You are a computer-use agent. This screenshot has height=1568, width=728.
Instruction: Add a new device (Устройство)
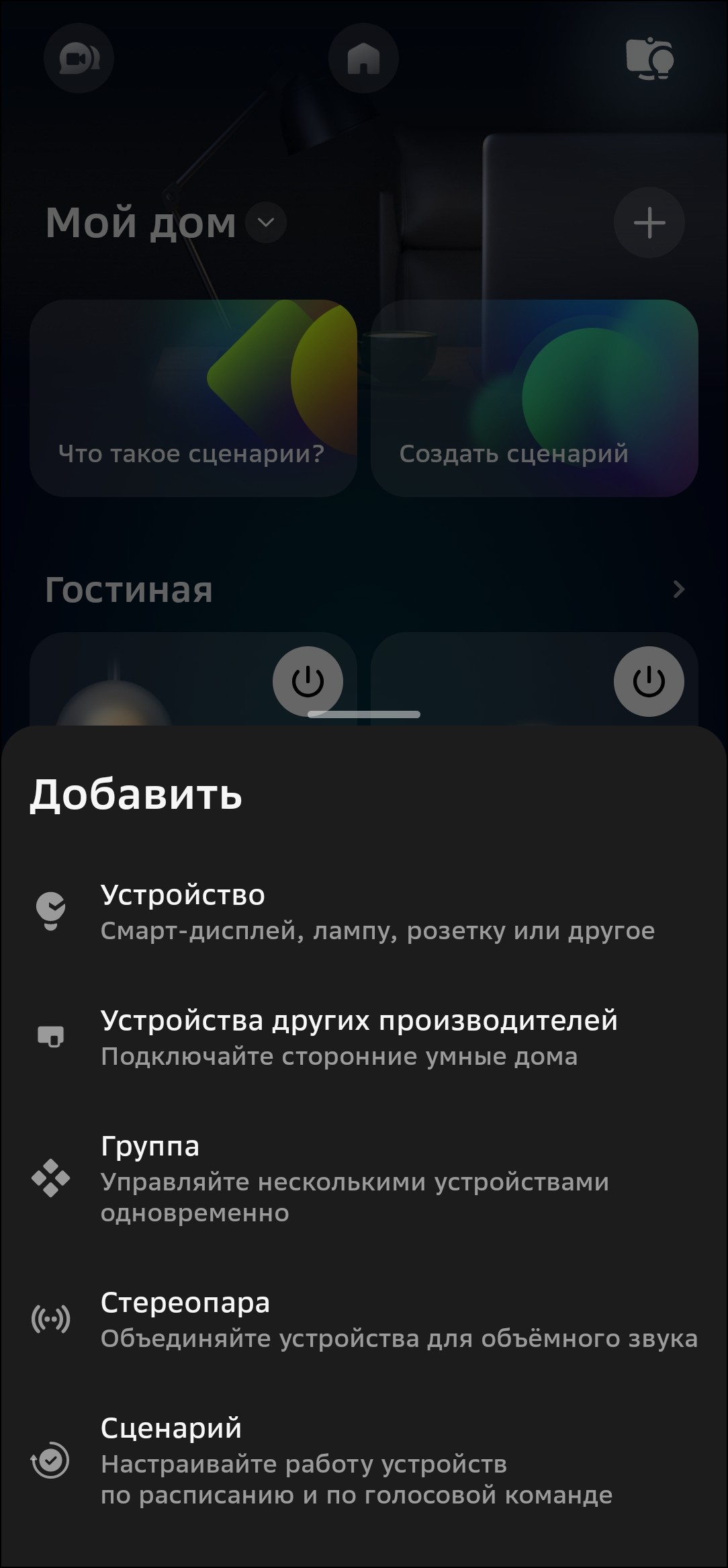coord(363,912)
